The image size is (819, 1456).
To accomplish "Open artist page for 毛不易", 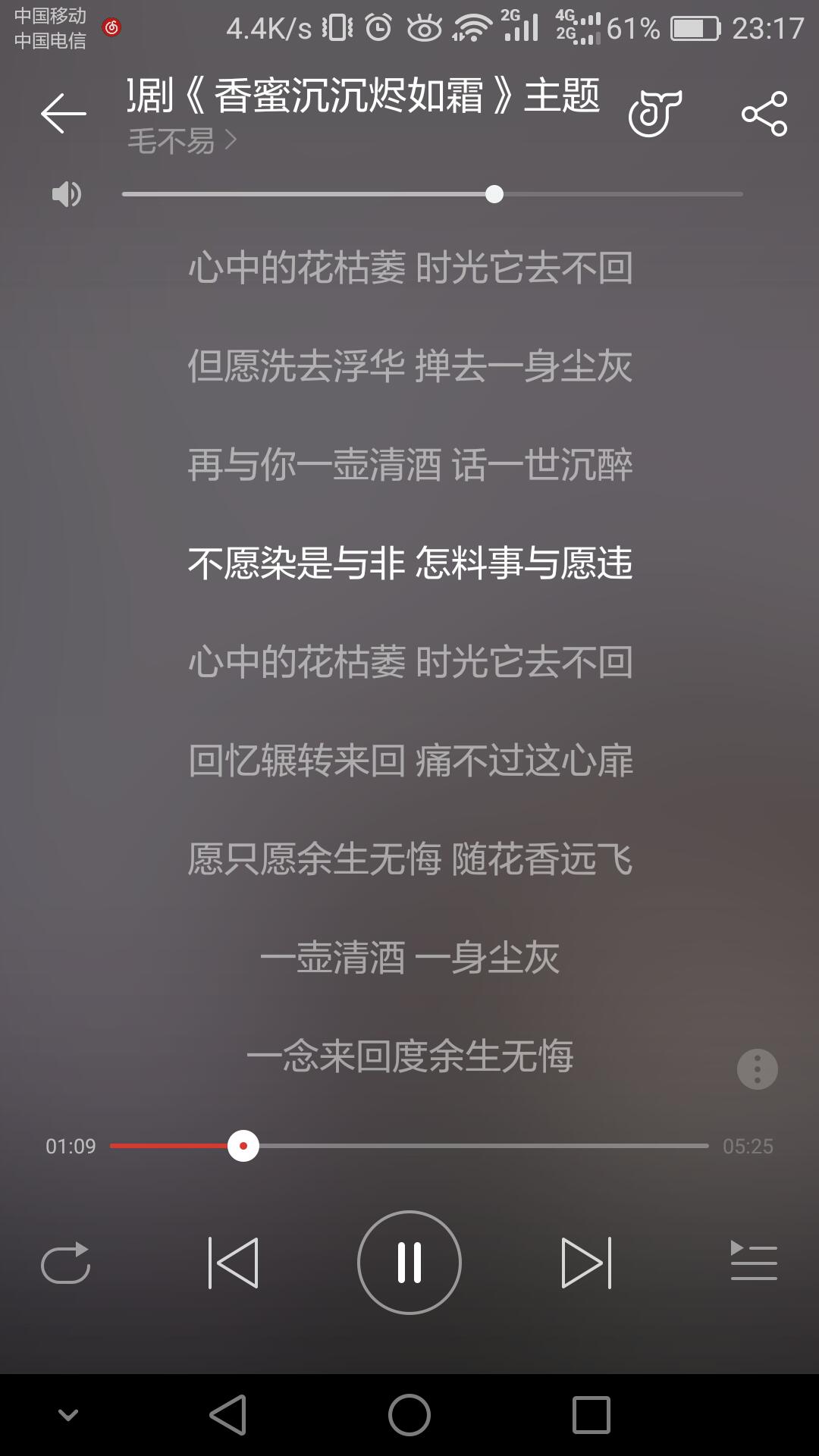I will tap(182, 141).
